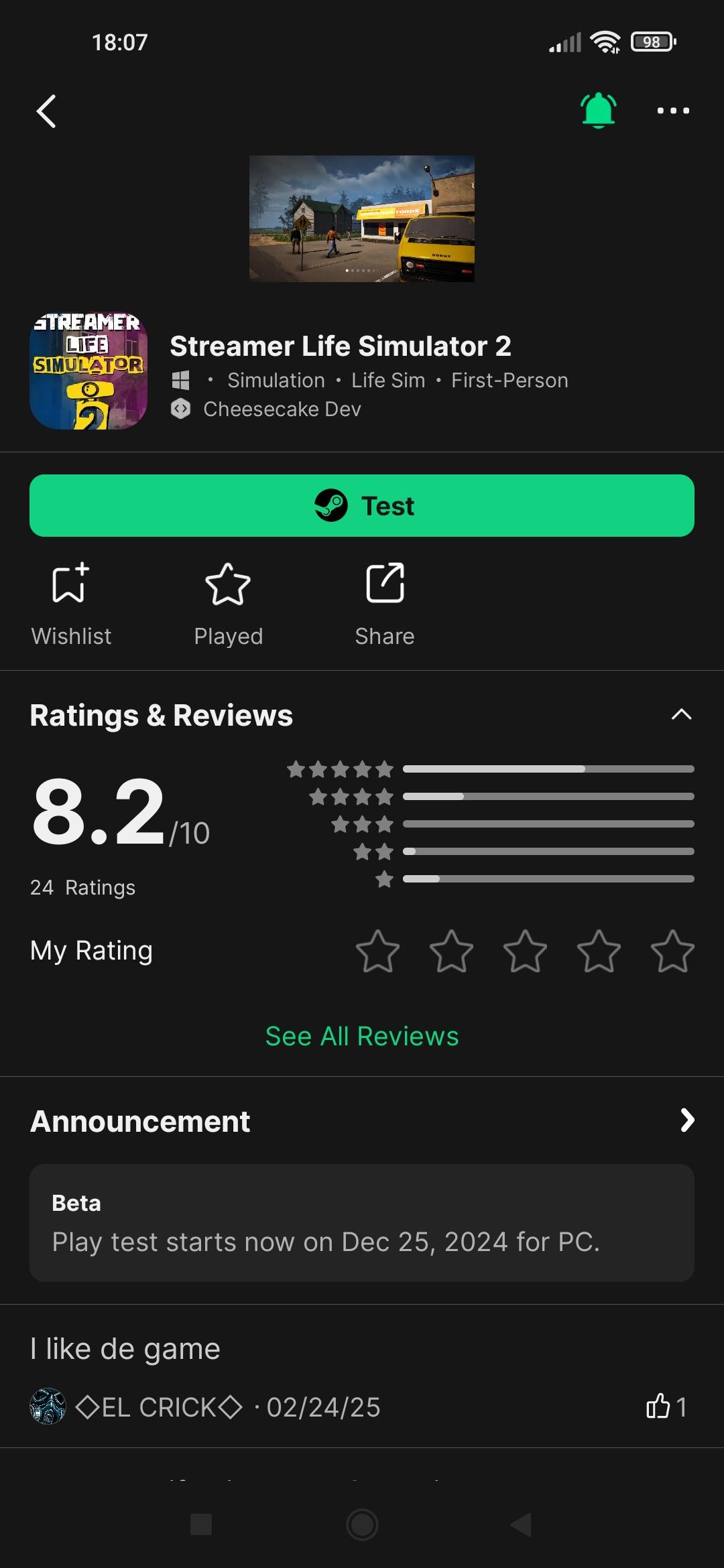Tap the green Test button
The width and height of the screenshot is (724, 1568).
click(362, 506)
